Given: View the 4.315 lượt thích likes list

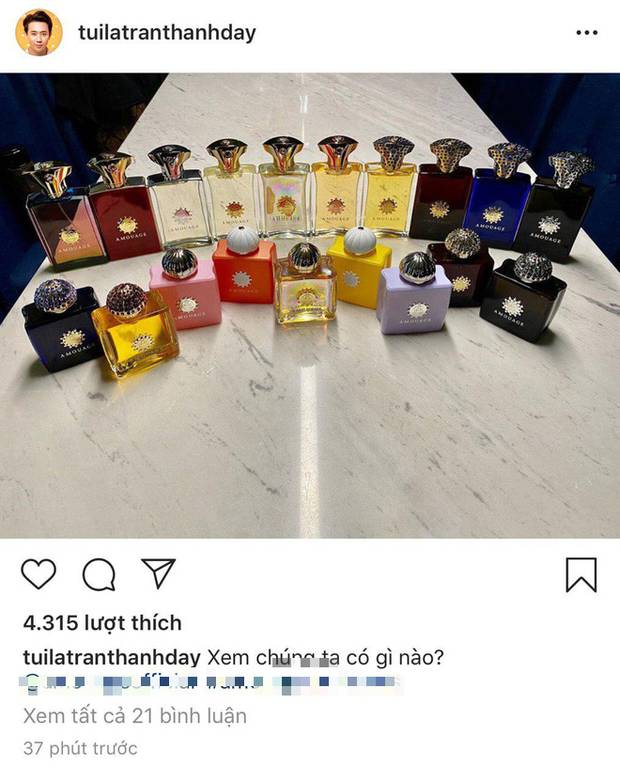Looking at the screenshot, I should pos(102,623).
